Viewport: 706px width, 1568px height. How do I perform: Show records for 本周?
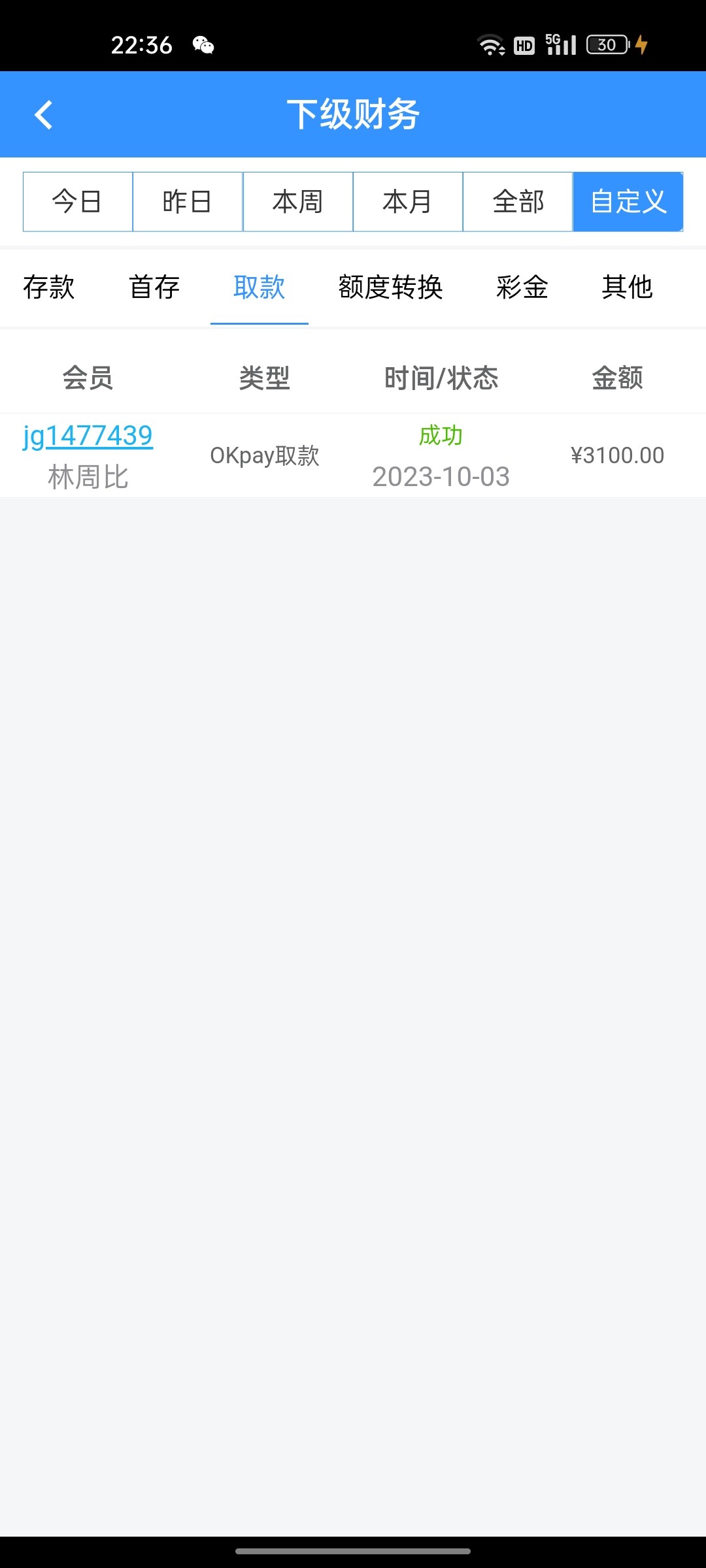(298, 202)
